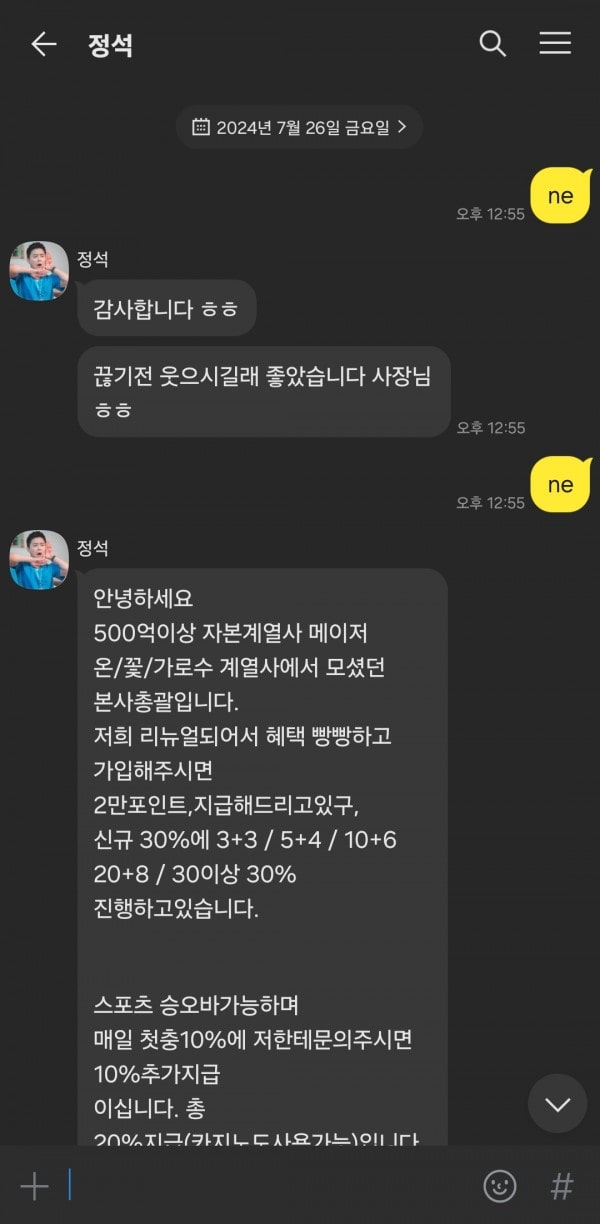Open the chat room hamburger menu
Screen dimensions: 600x1224
[x=555, y=44]
